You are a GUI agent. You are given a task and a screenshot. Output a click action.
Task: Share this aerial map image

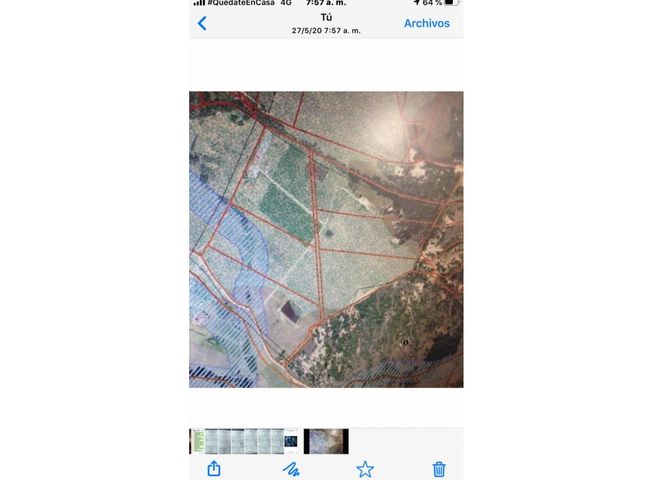[214, 468]
